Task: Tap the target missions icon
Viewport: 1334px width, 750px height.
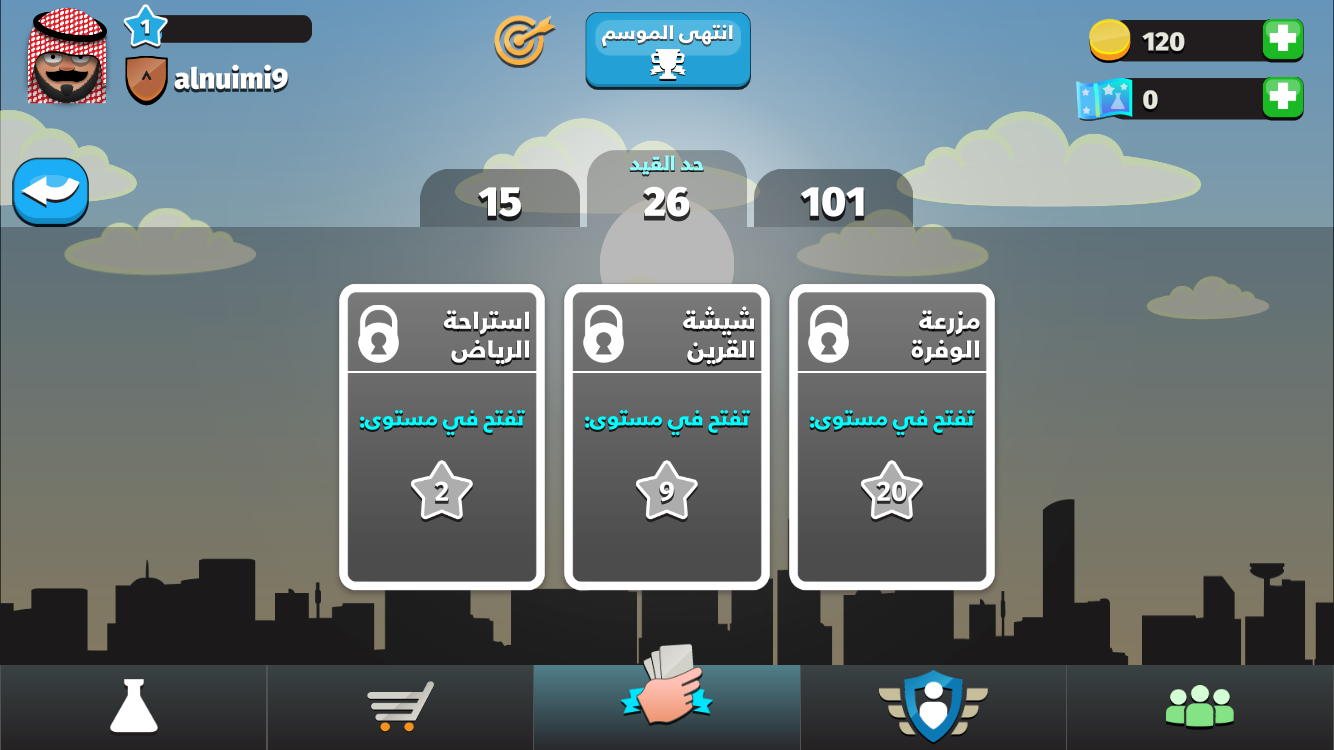Action: pyautogui.click(x=523, y=41)
